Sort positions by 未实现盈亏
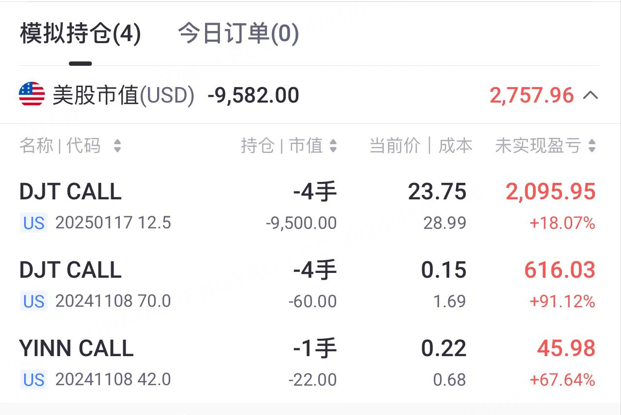621x415 pixels. tap(546, 146)
